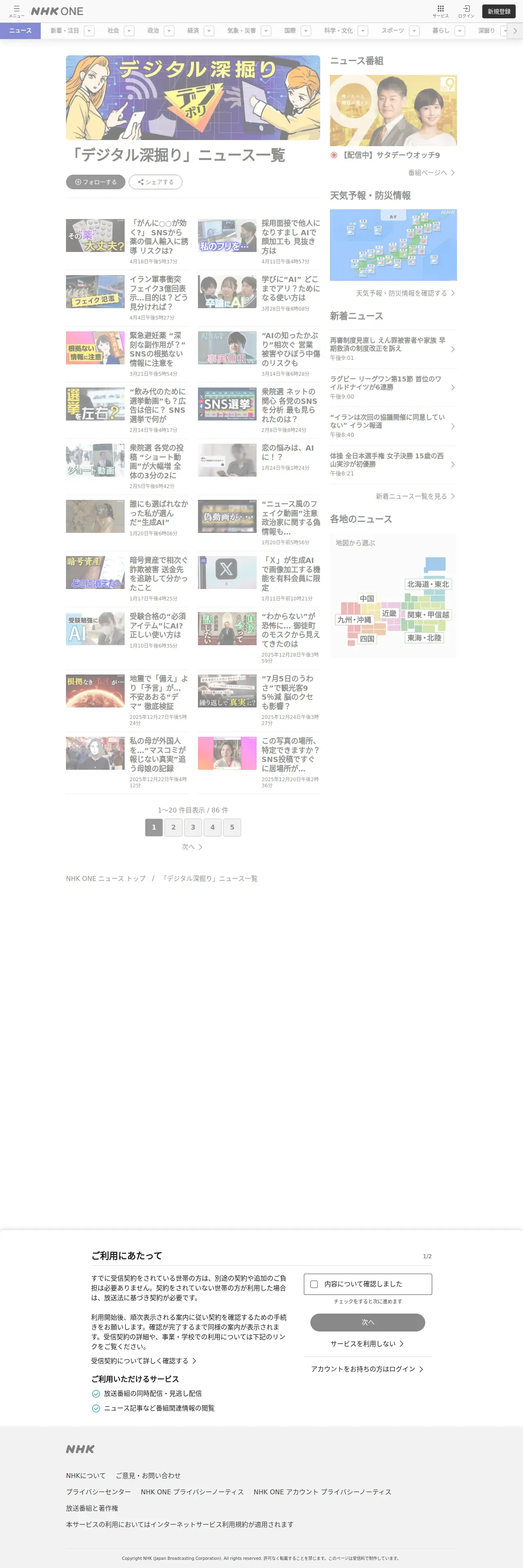Check the 内容について確認しました checkbox
The width and height of the screenshot is (523, 1568).
click(314, 1284)
